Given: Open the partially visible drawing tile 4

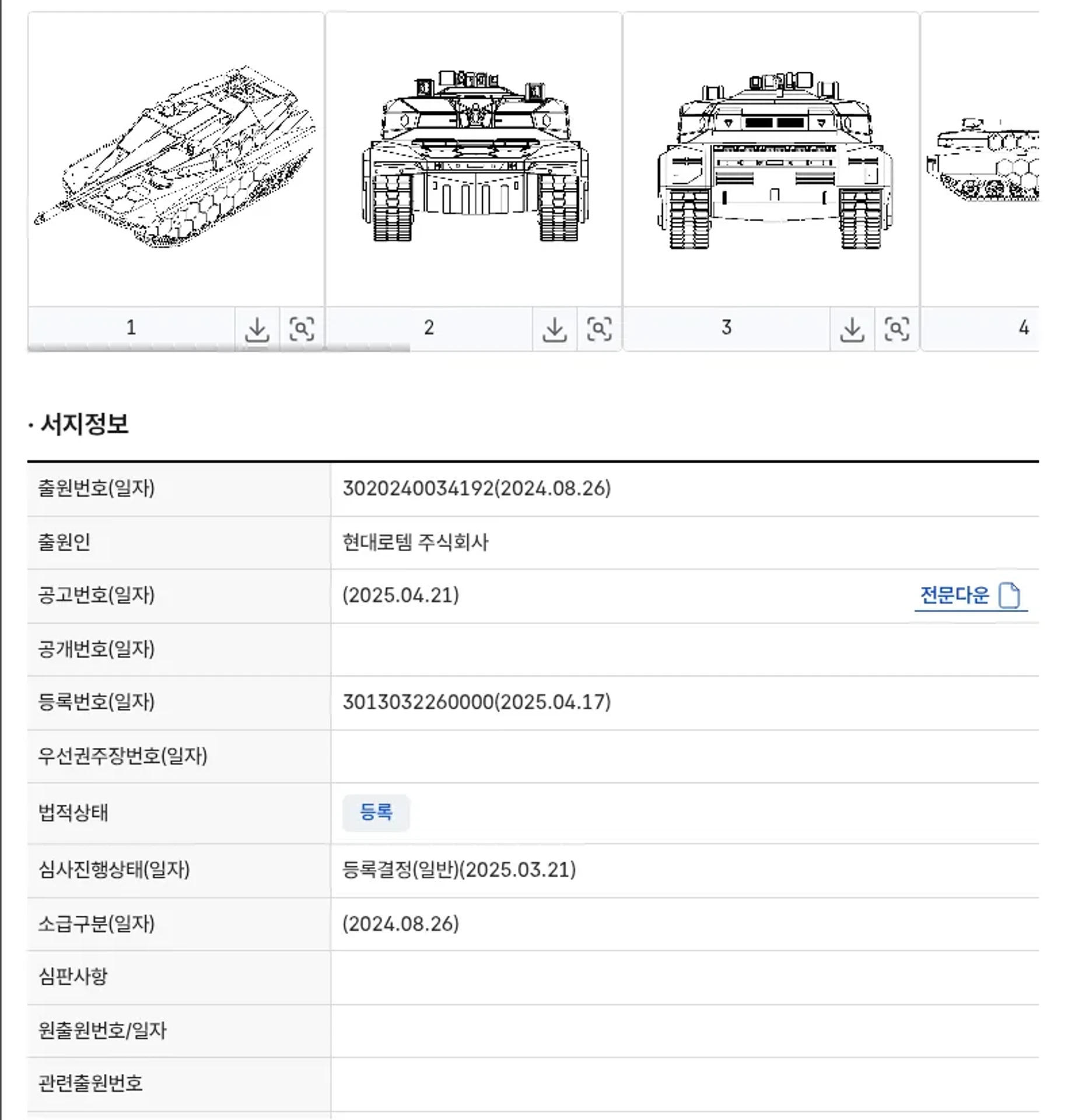Looking at the screenshot, I should click(x=982, y=159).
